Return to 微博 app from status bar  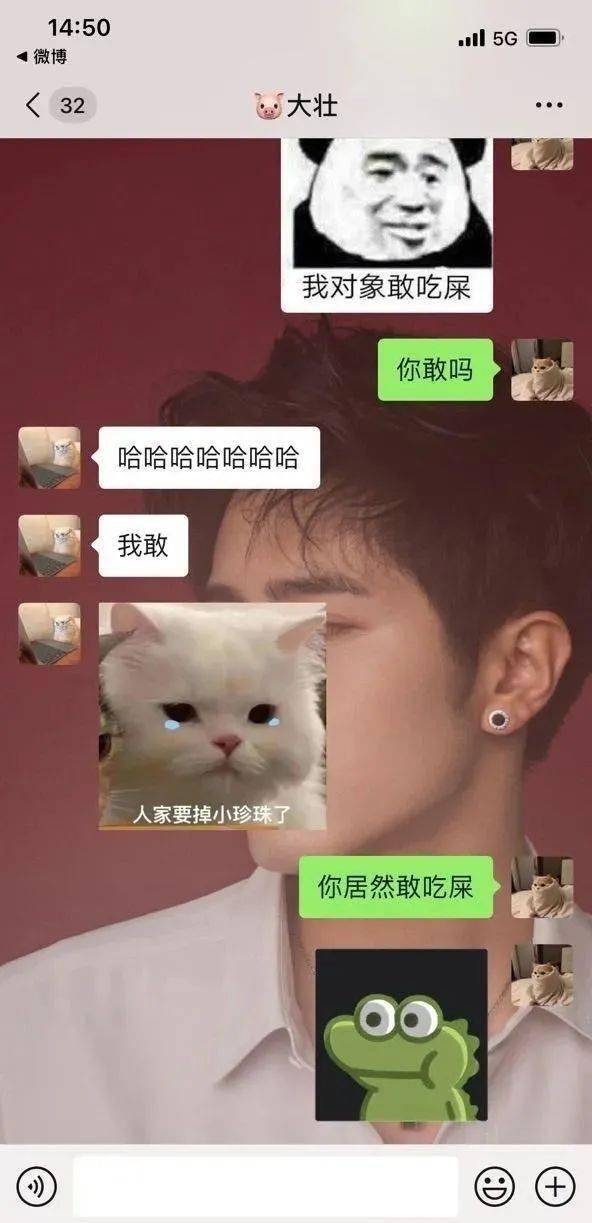pos(42,57)
